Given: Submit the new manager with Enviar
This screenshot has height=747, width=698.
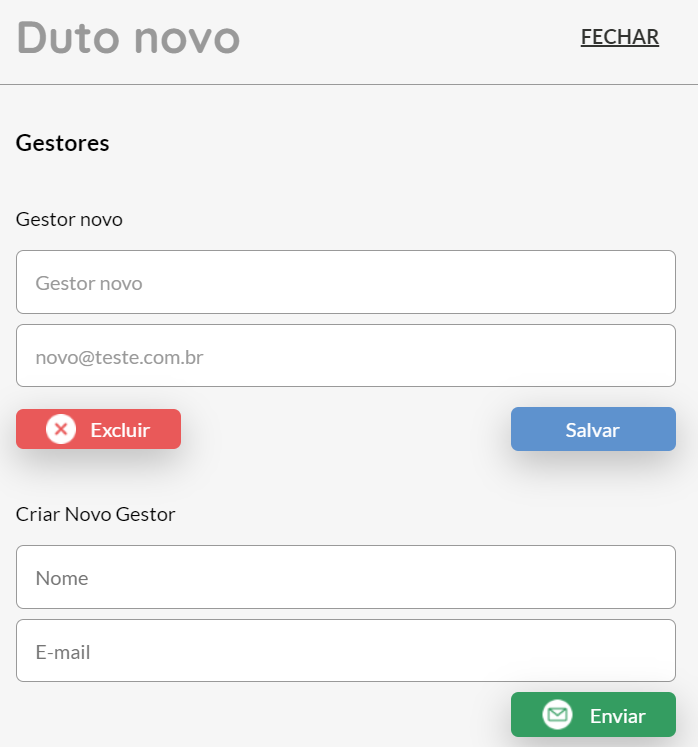Looking at the screenshot, I should (x=593, y=715).
